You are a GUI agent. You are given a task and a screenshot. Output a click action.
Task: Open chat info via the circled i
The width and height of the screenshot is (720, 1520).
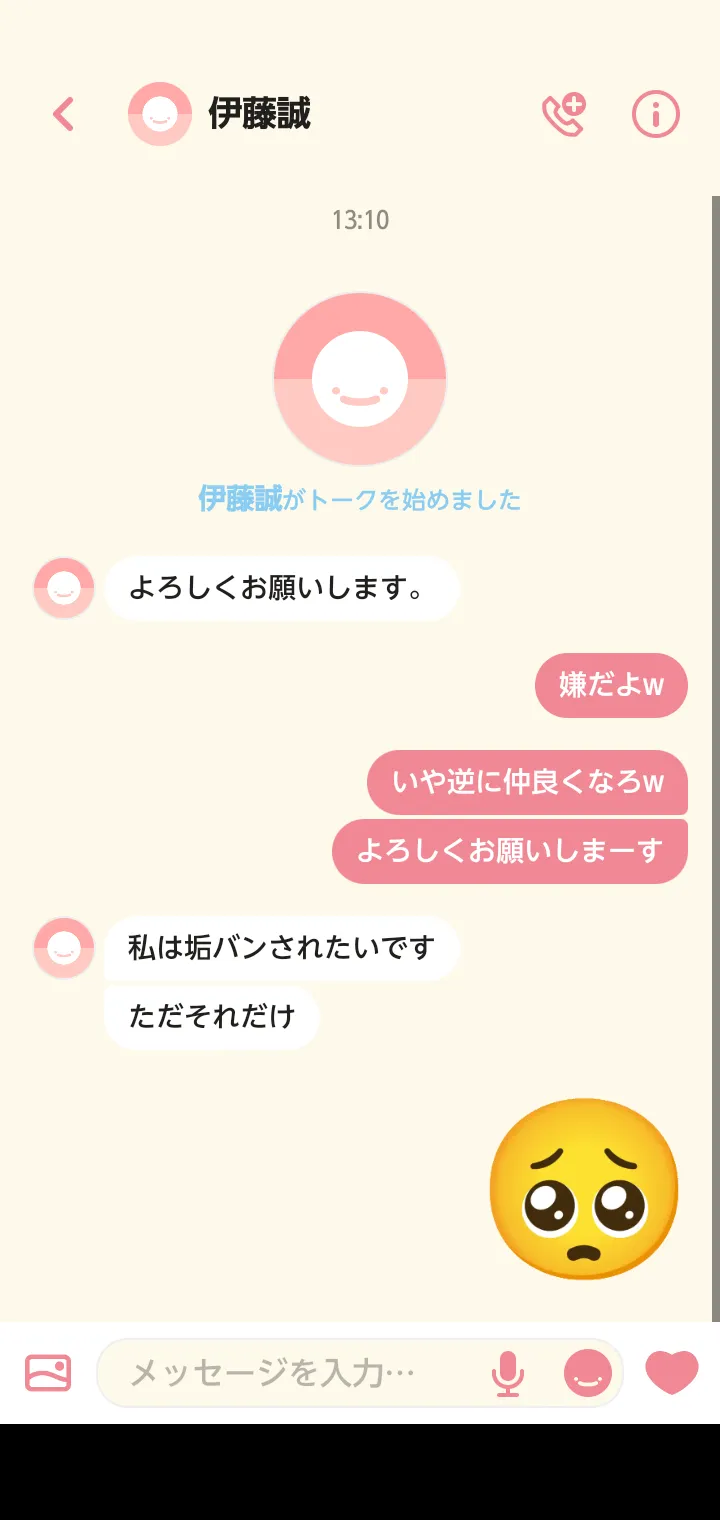pos(656,114)
